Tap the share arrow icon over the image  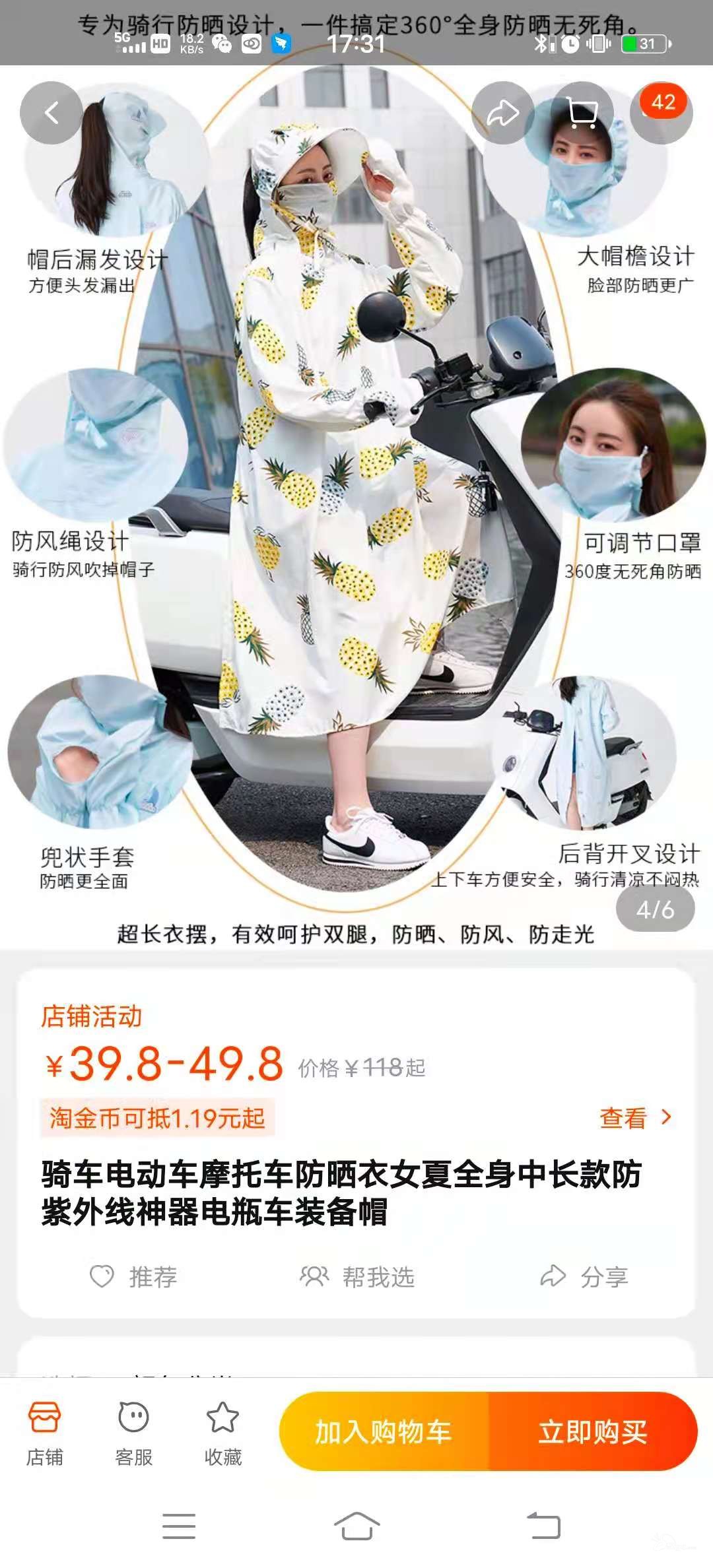click(x=503, y=113)
